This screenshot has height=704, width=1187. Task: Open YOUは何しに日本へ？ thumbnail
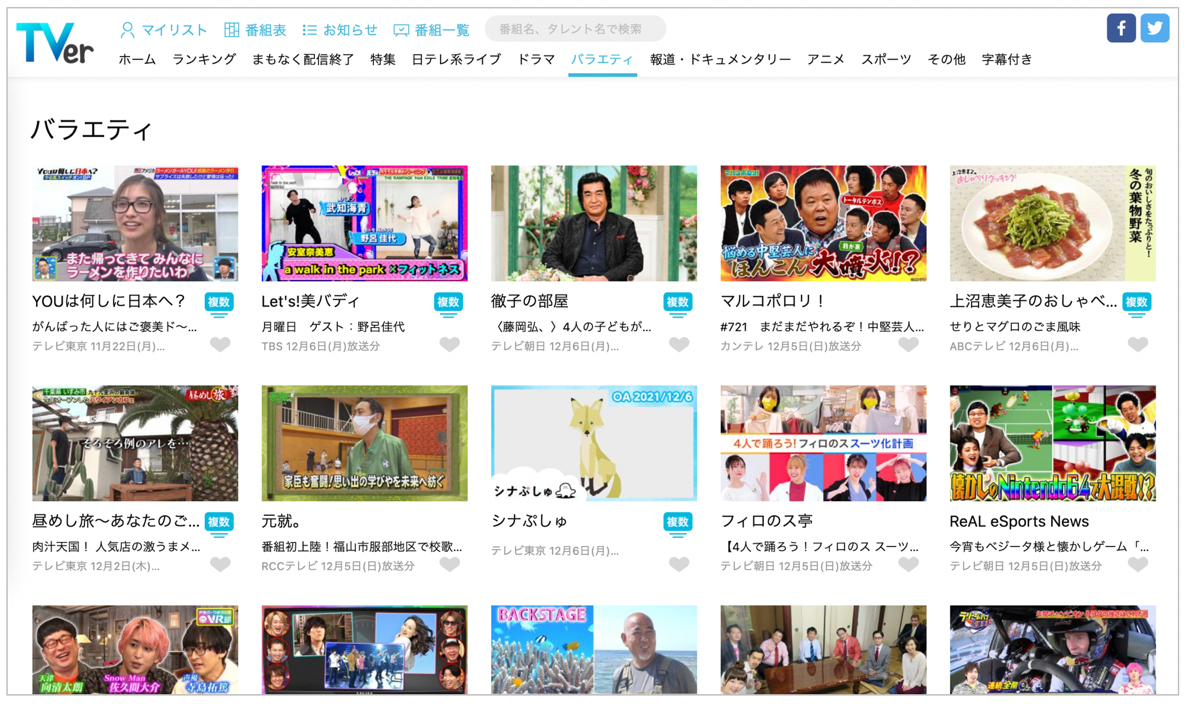pos(135,223)
